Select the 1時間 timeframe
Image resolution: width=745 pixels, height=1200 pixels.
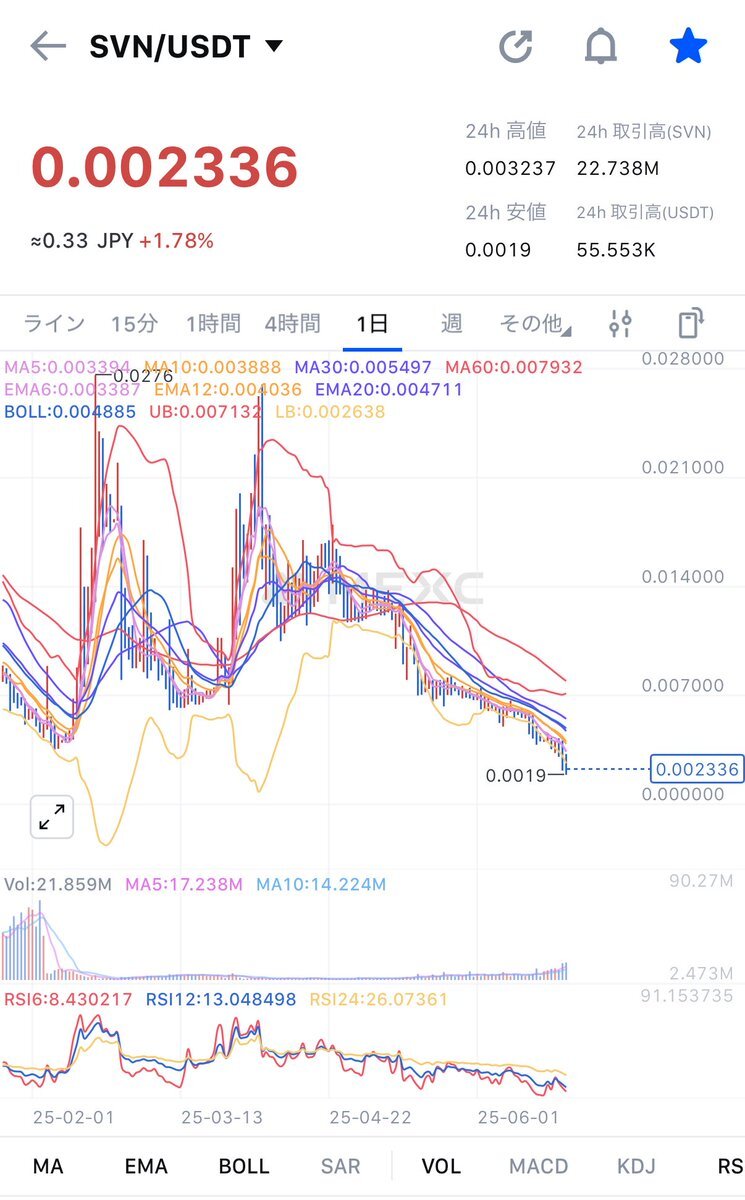point(213,323)
